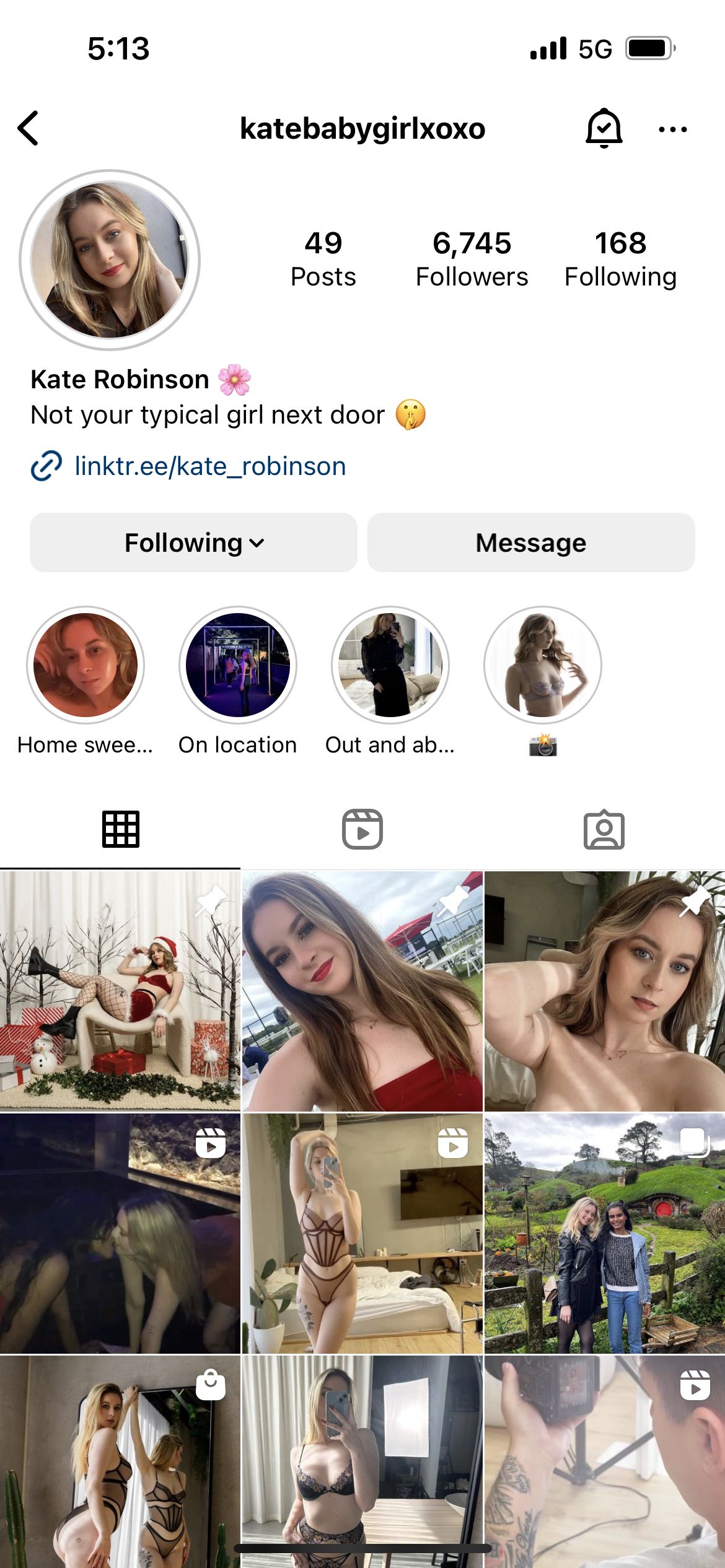Go back from this profile
Viewport: 725px width, 1568px height.
pos(29,128)
